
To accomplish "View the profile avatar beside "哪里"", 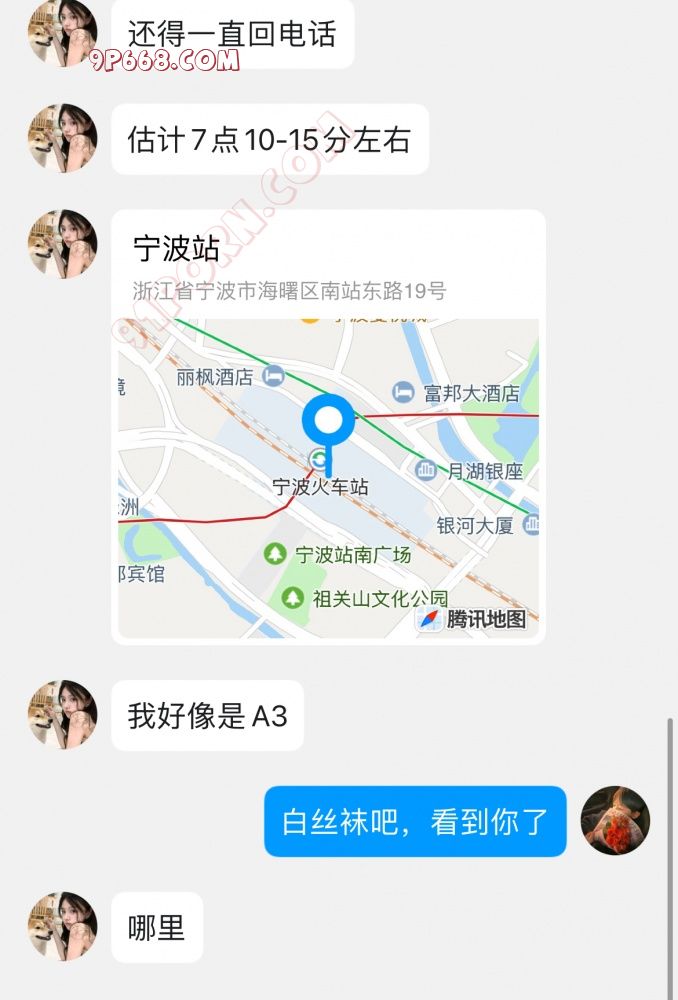I will [63, 927].
